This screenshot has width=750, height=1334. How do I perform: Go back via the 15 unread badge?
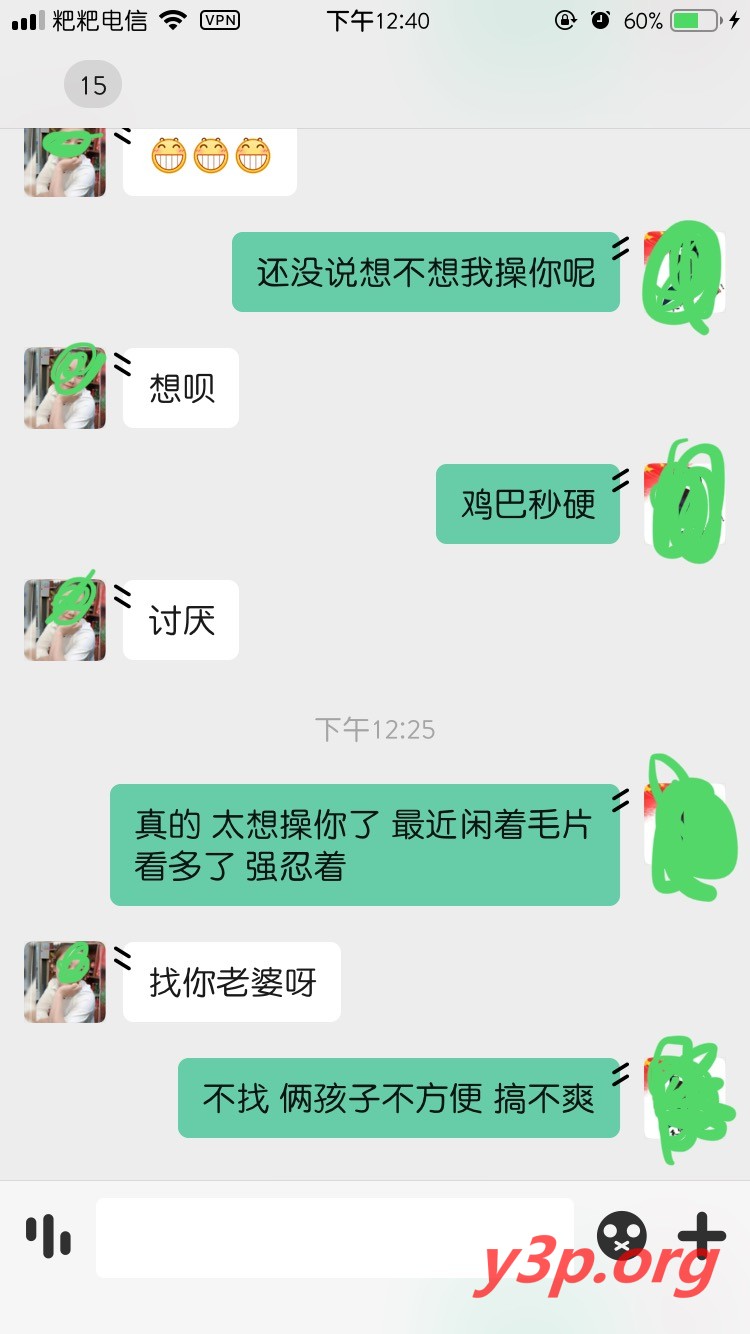click(92, 85)
